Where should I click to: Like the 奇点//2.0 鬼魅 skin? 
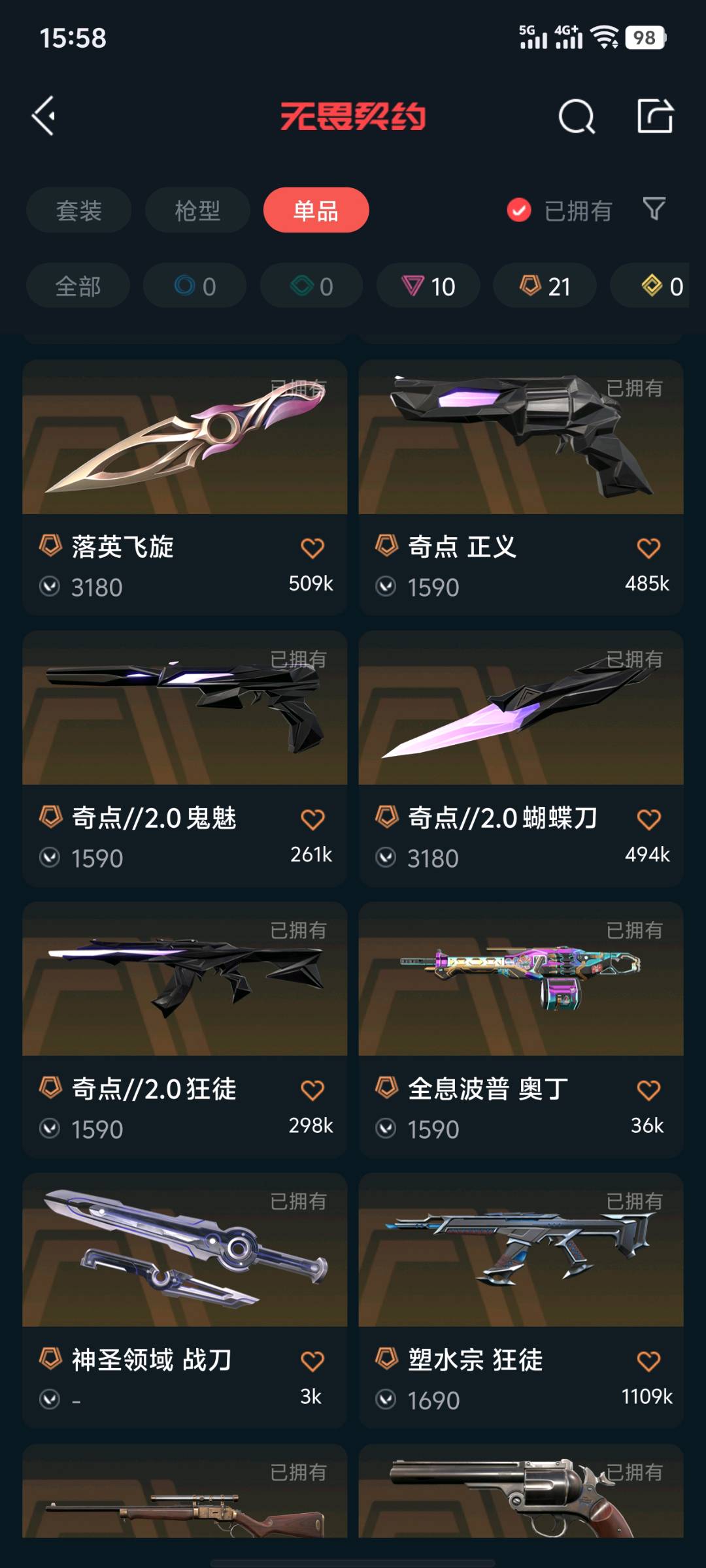312,819
